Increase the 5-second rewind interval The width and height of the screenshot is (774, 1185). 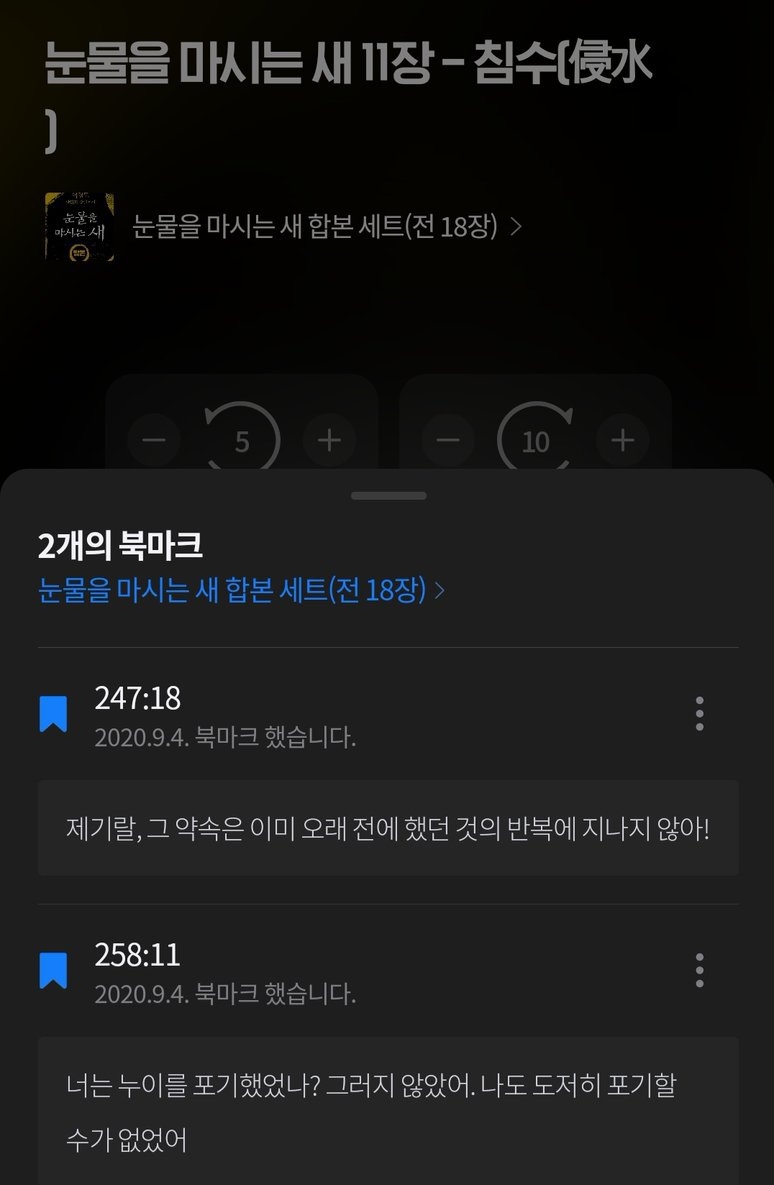click(329, 440)
